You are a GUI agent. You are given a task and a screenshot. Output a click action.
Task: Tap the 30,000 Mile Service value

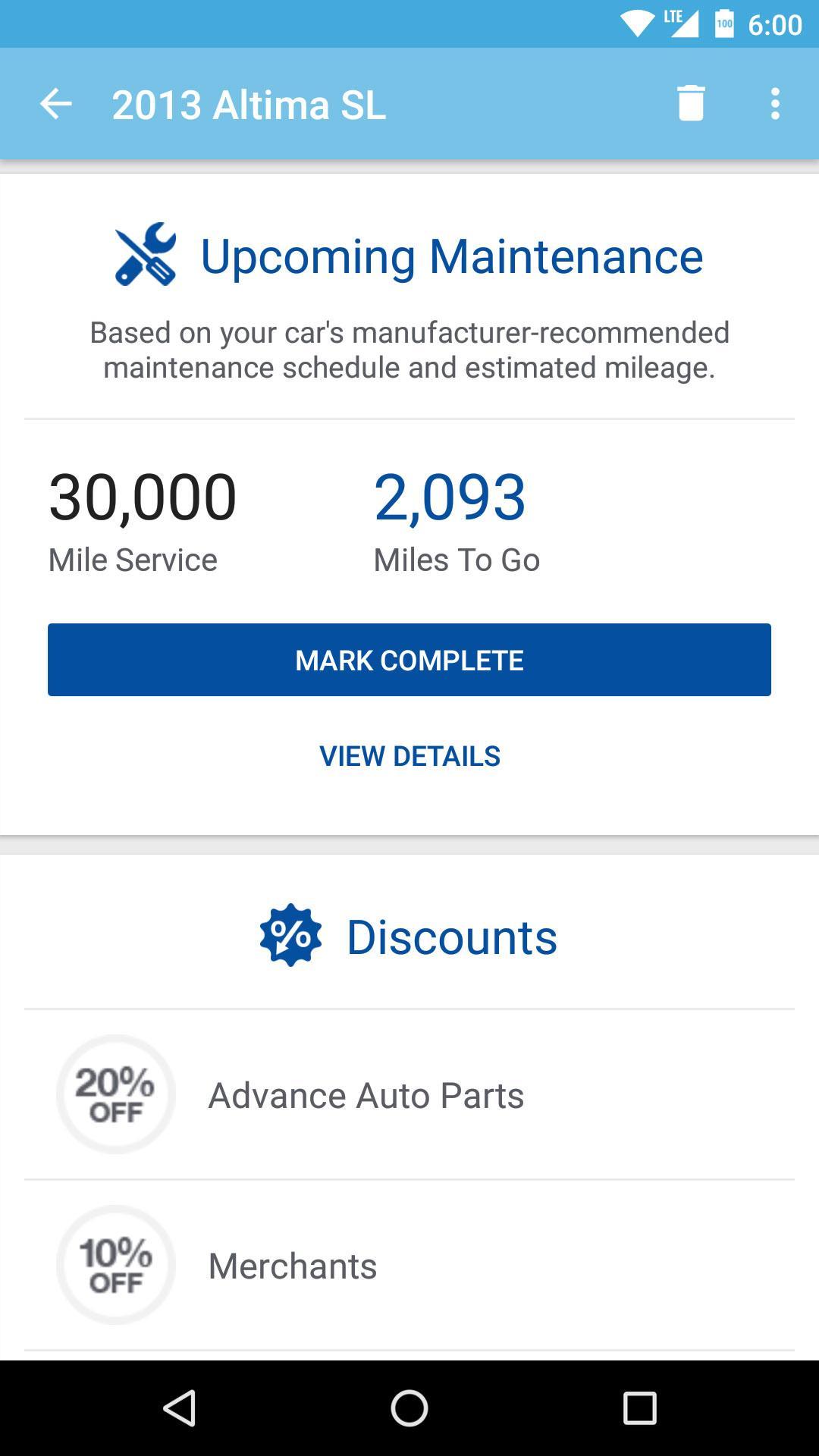click(x=143, y=497)
